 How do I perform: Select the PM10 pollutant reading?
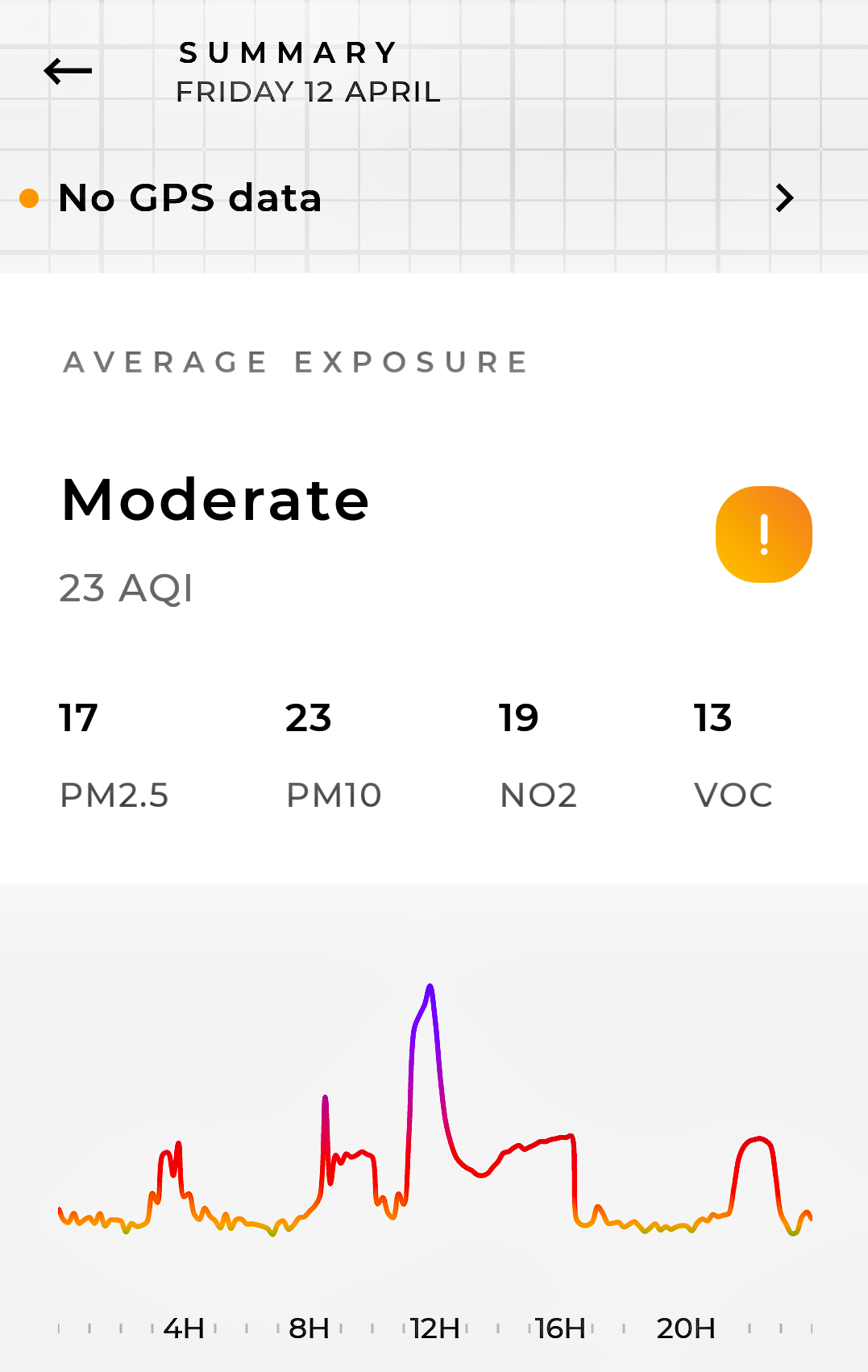333,755
